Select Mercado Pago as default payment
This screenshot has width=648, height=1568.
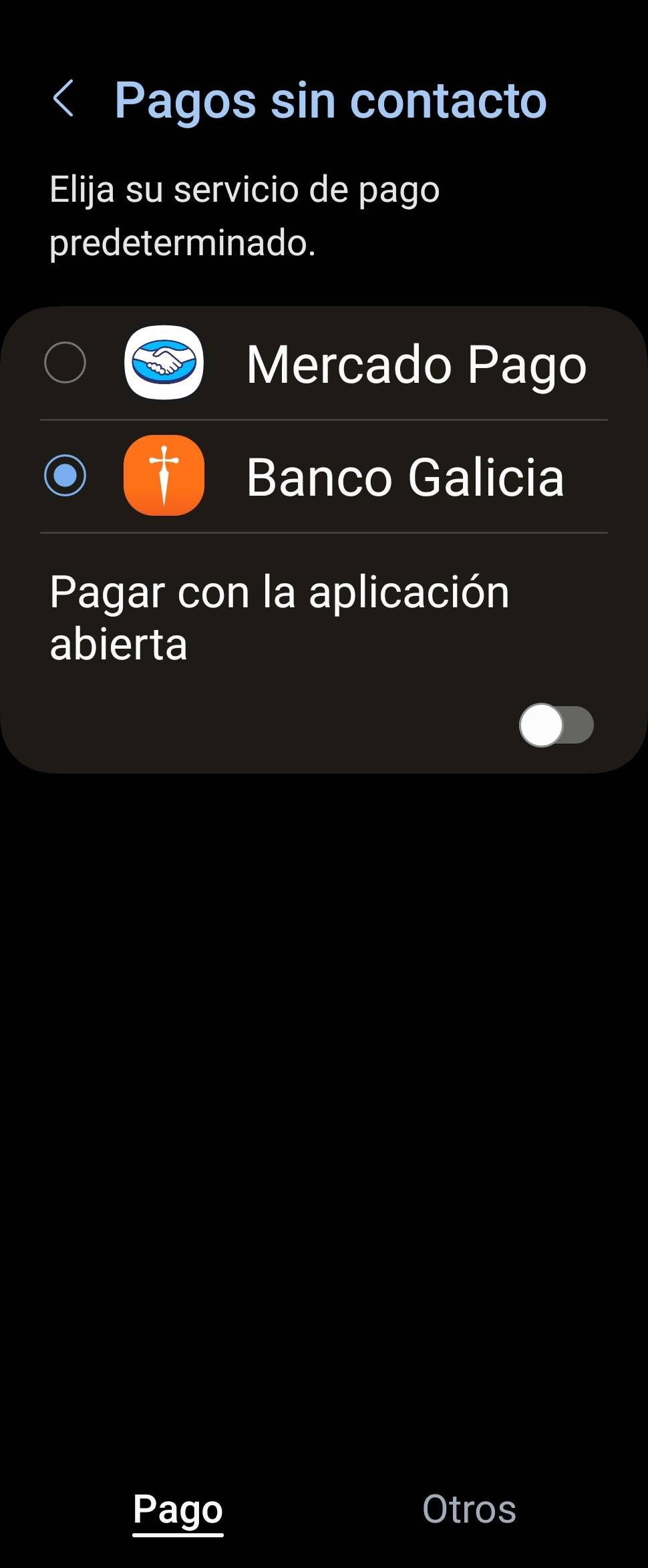pos(65,363)
